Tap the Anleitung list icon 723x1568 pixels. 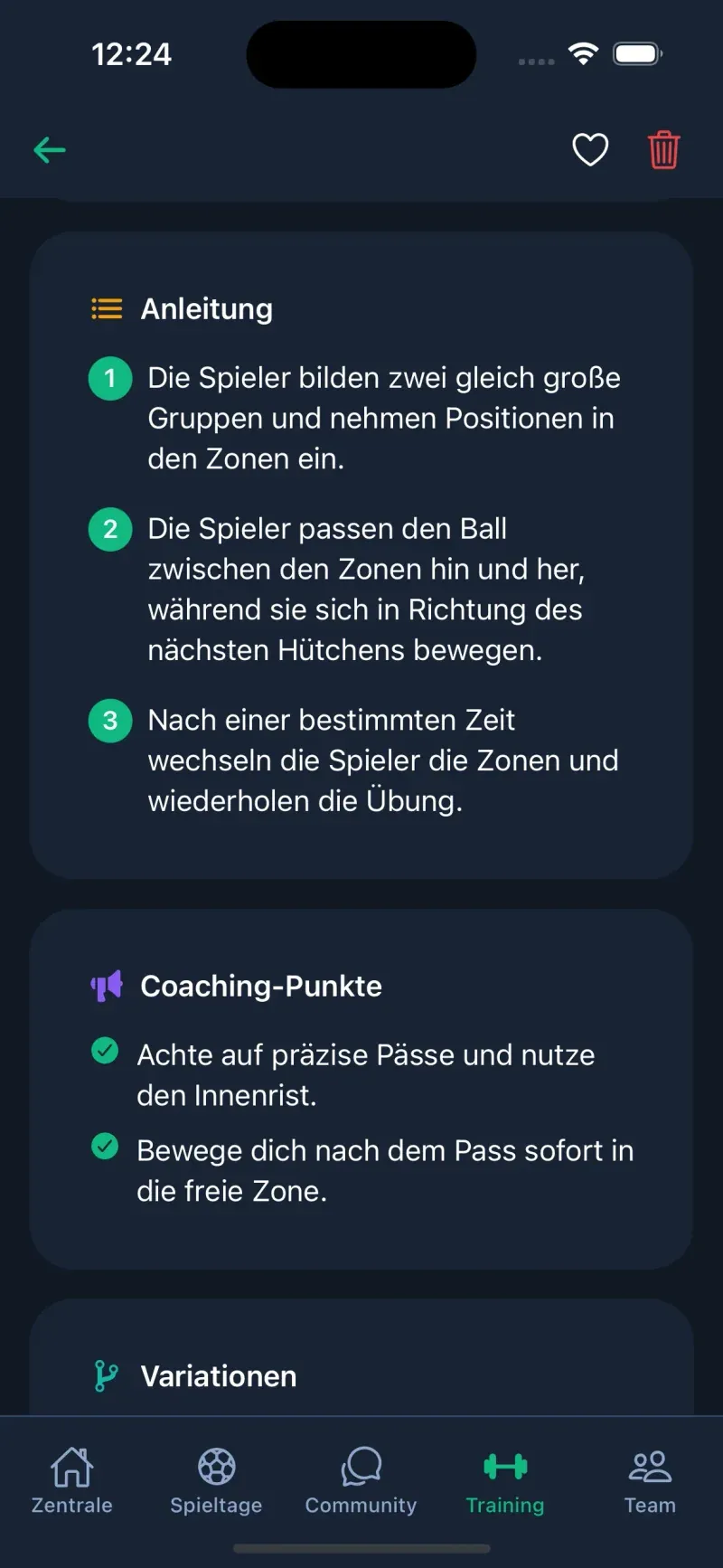tap(106, 308)
